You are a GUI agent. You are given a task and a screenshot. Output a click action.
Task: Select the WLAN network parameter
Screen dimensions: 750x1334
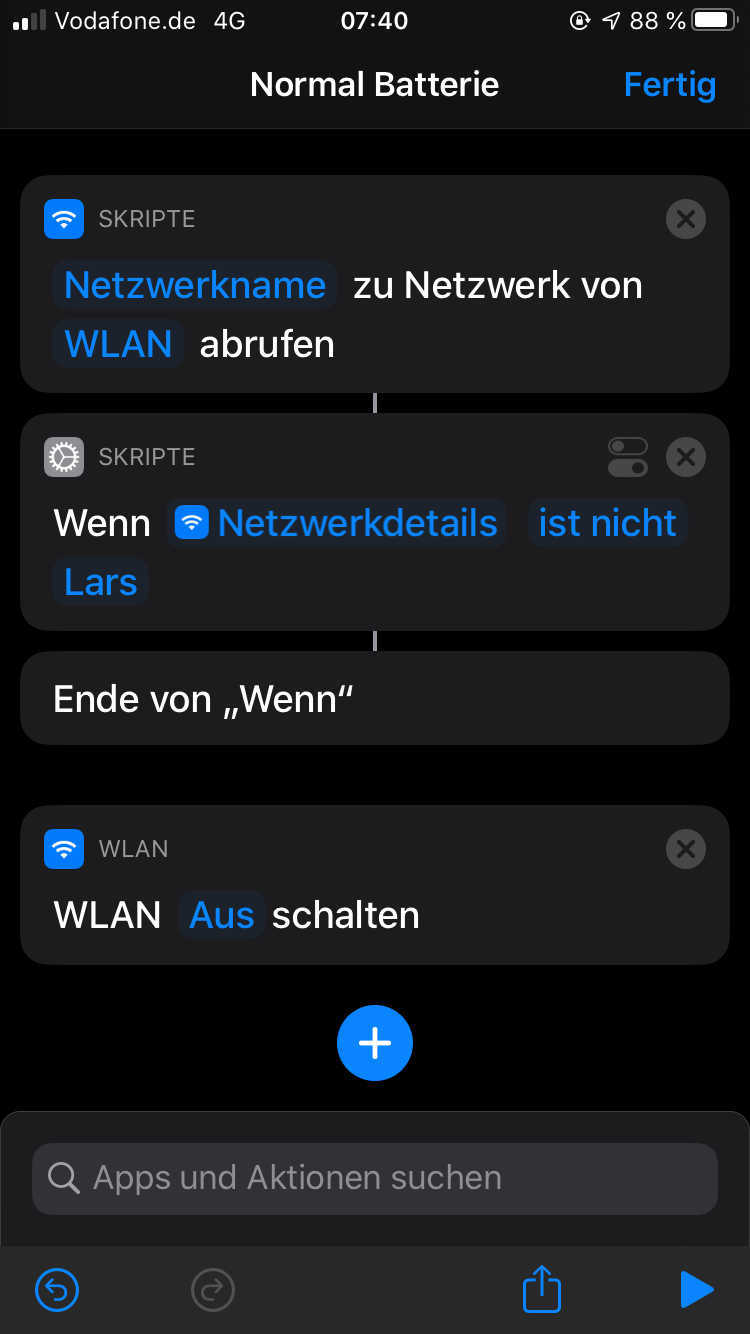click(x=118, y=344)
